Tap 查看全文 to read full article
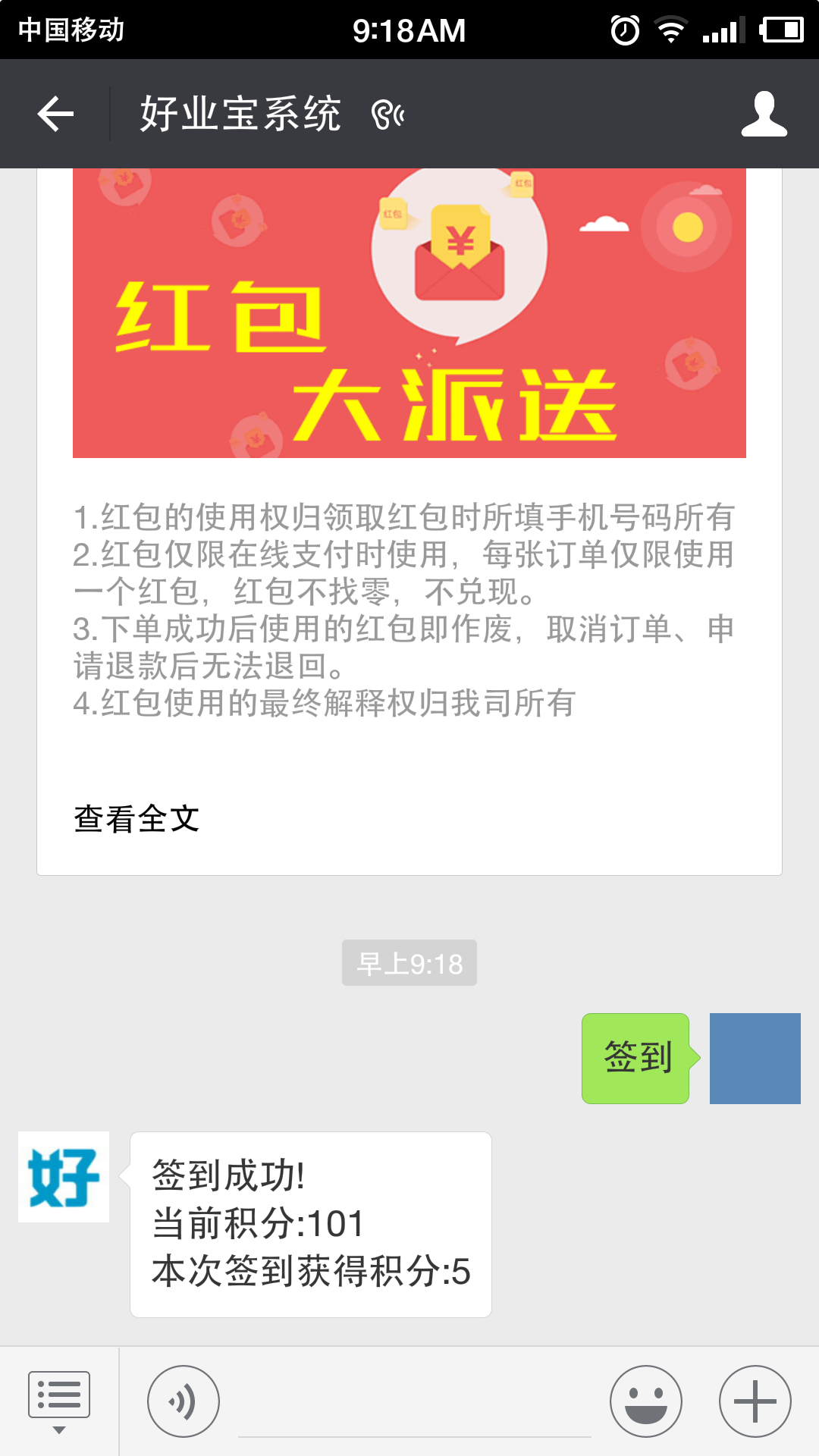 137,819
